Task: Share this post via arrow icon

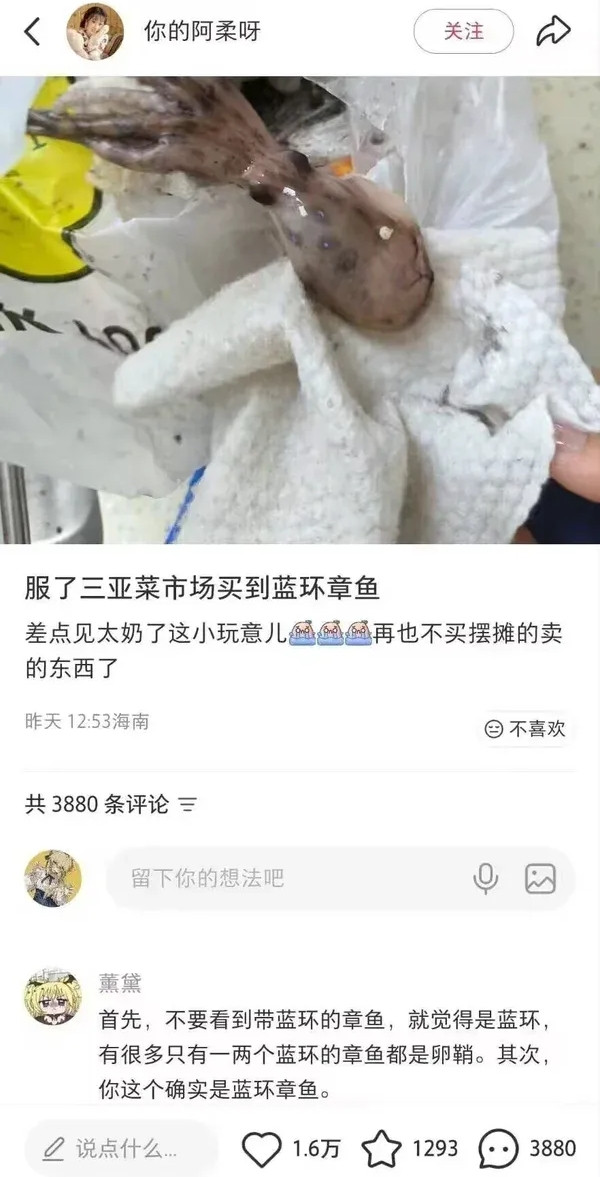Action: 553,32
